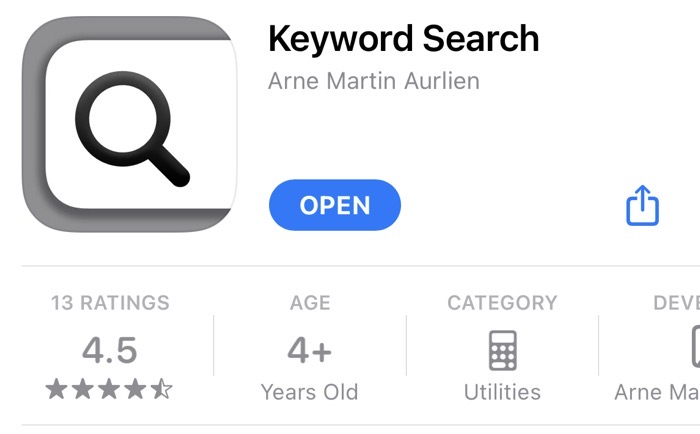Screen dimensions: 700x434
Task: Open the Keyword Search app
Action: (334, 205)
